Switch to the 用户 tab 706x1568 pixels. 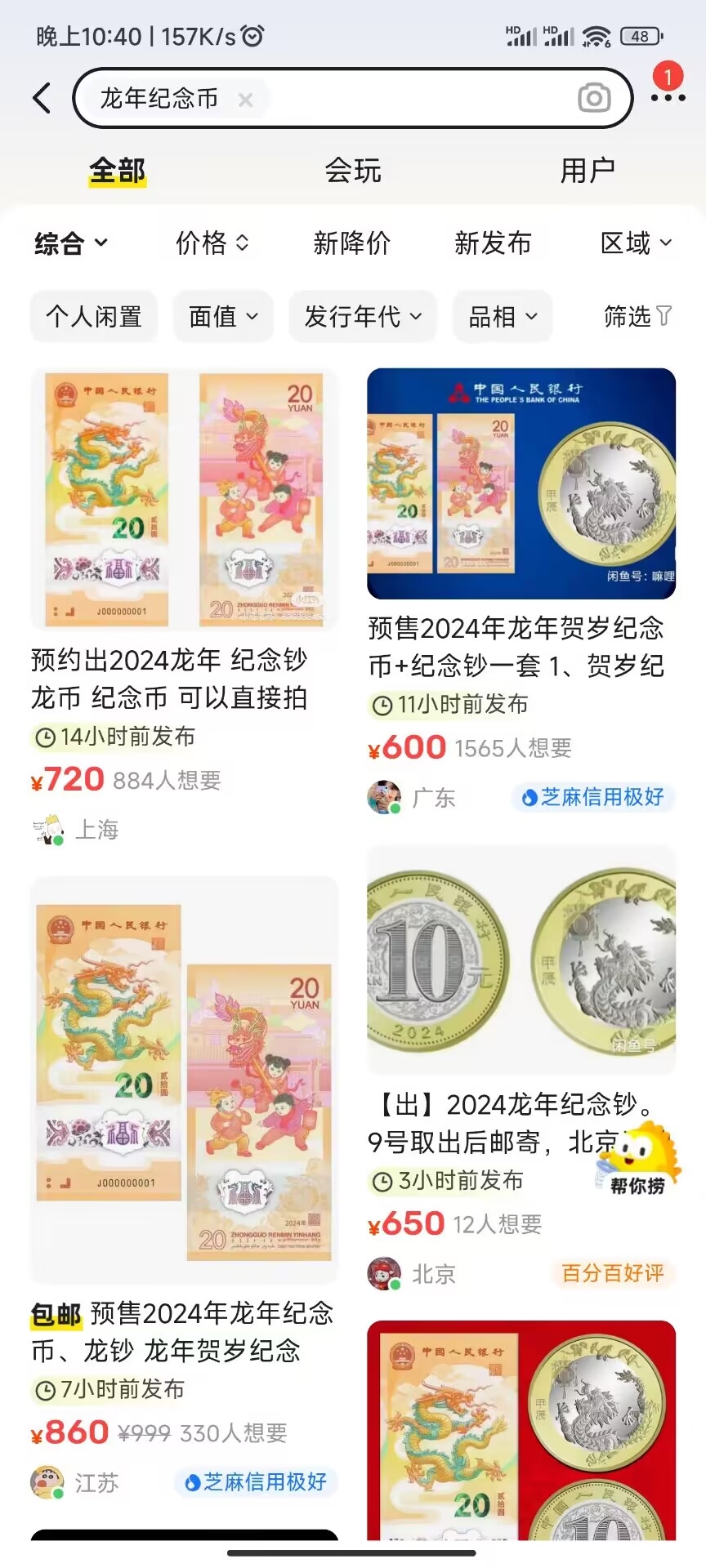click(x=587, y=171)
